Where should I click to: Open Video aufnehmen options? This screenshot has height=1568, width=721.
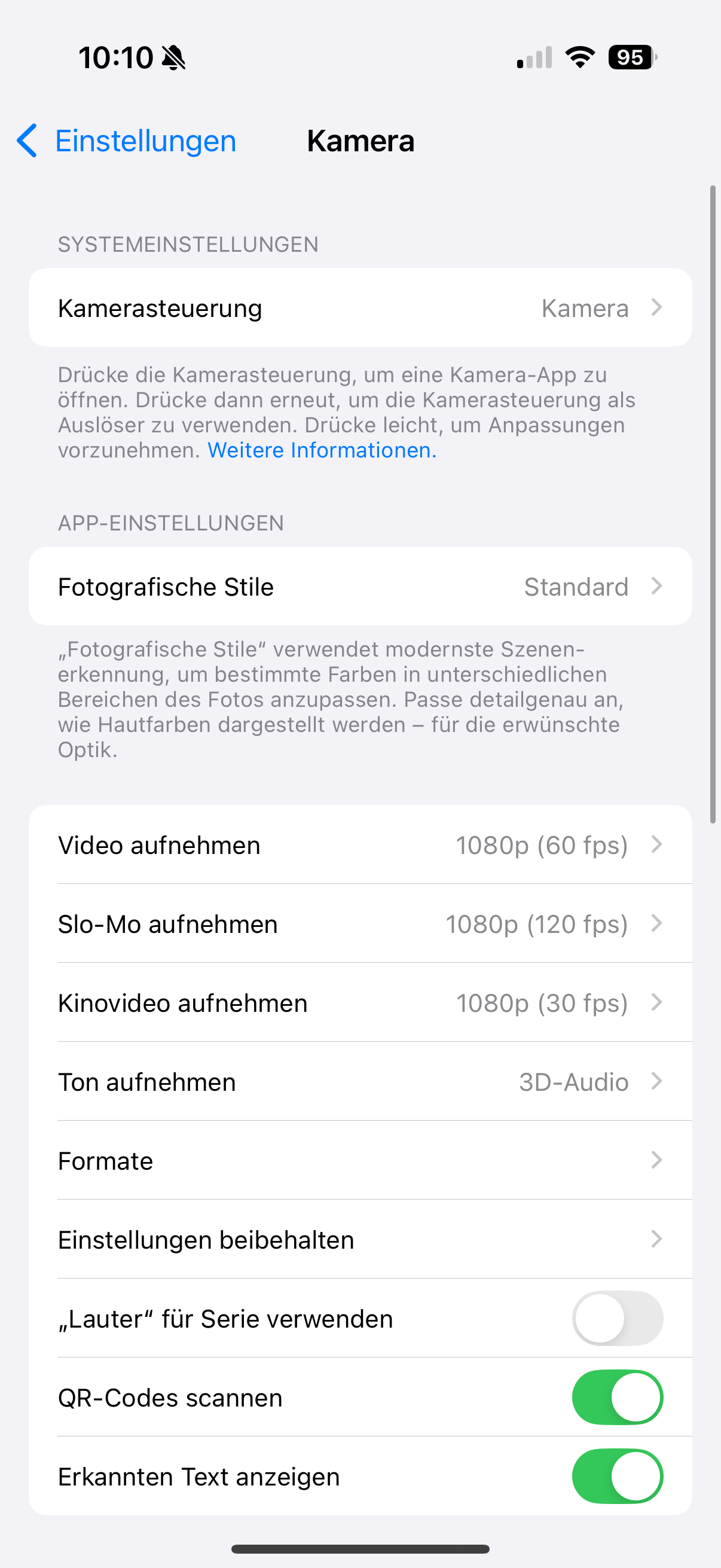(360, 846)
